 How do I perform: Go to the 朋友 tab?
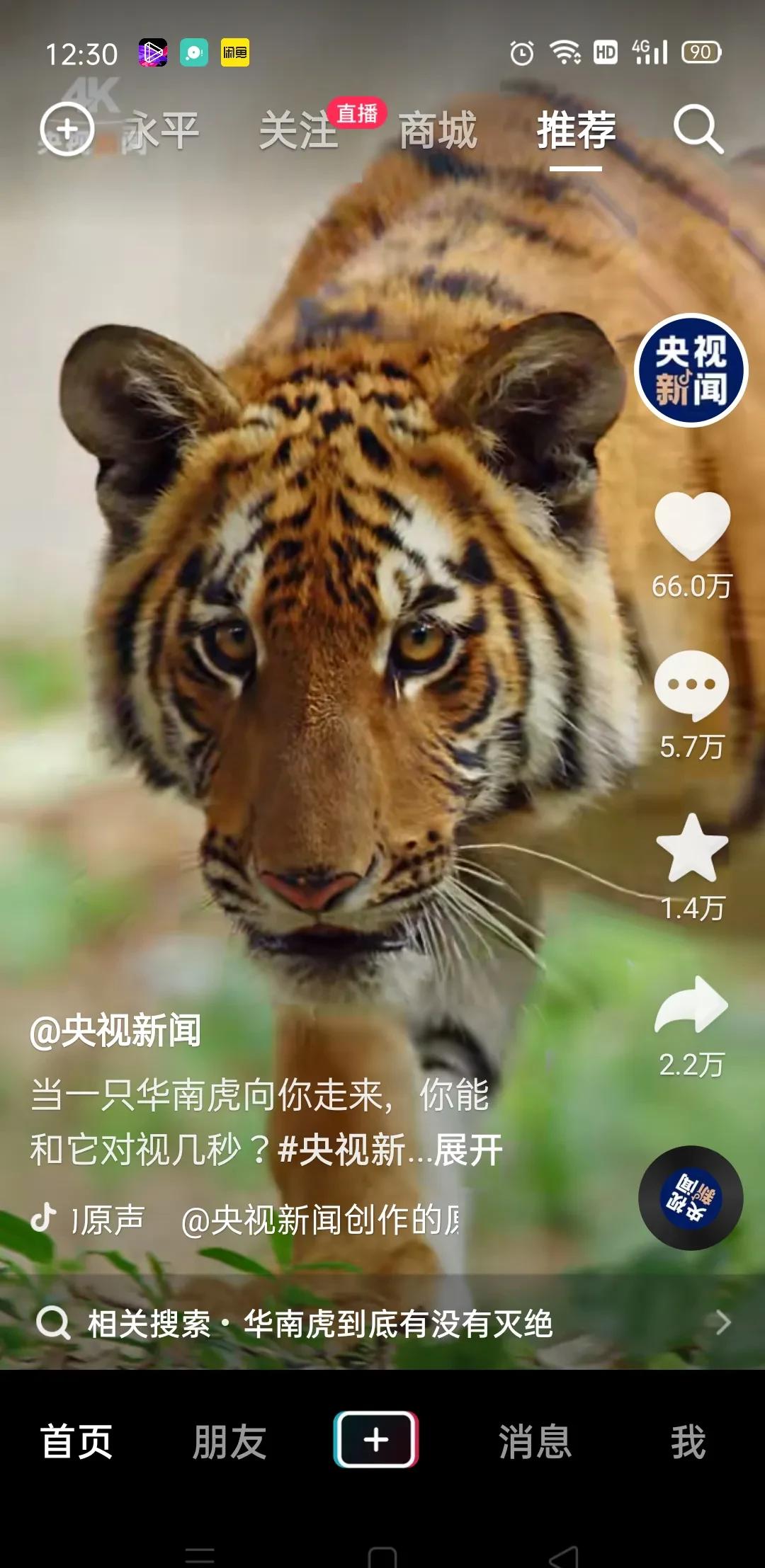point(229,1441)
